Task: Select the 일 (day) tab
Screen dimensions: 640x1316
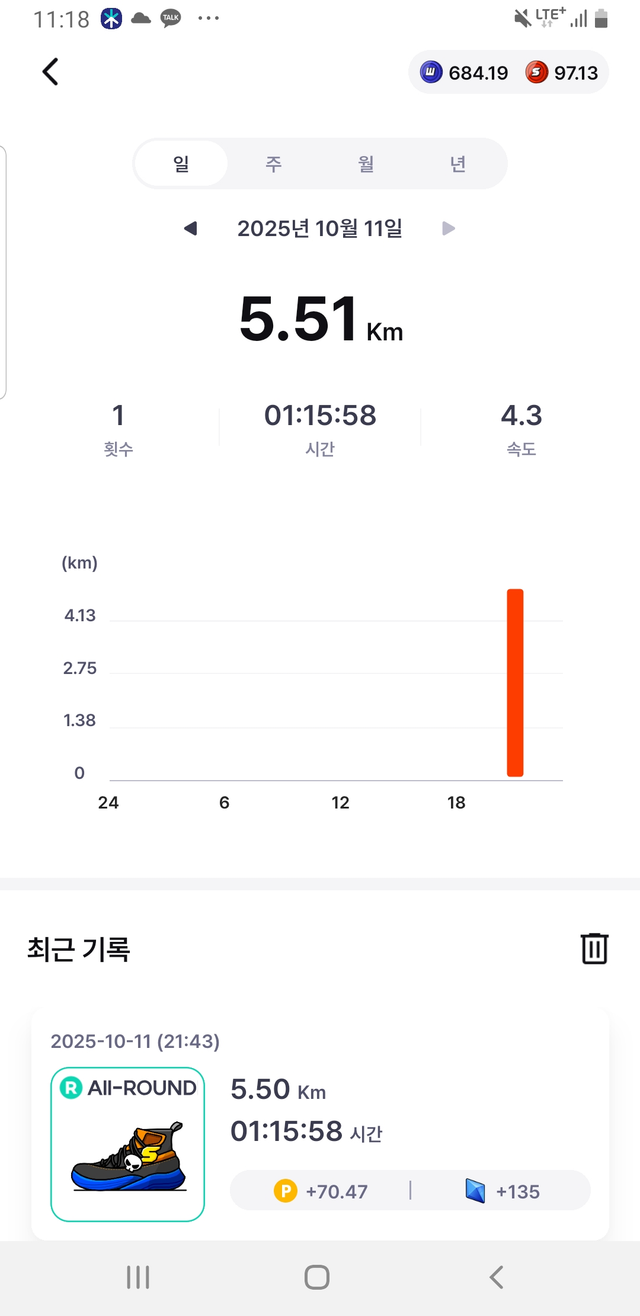Action: coord(181,164)
